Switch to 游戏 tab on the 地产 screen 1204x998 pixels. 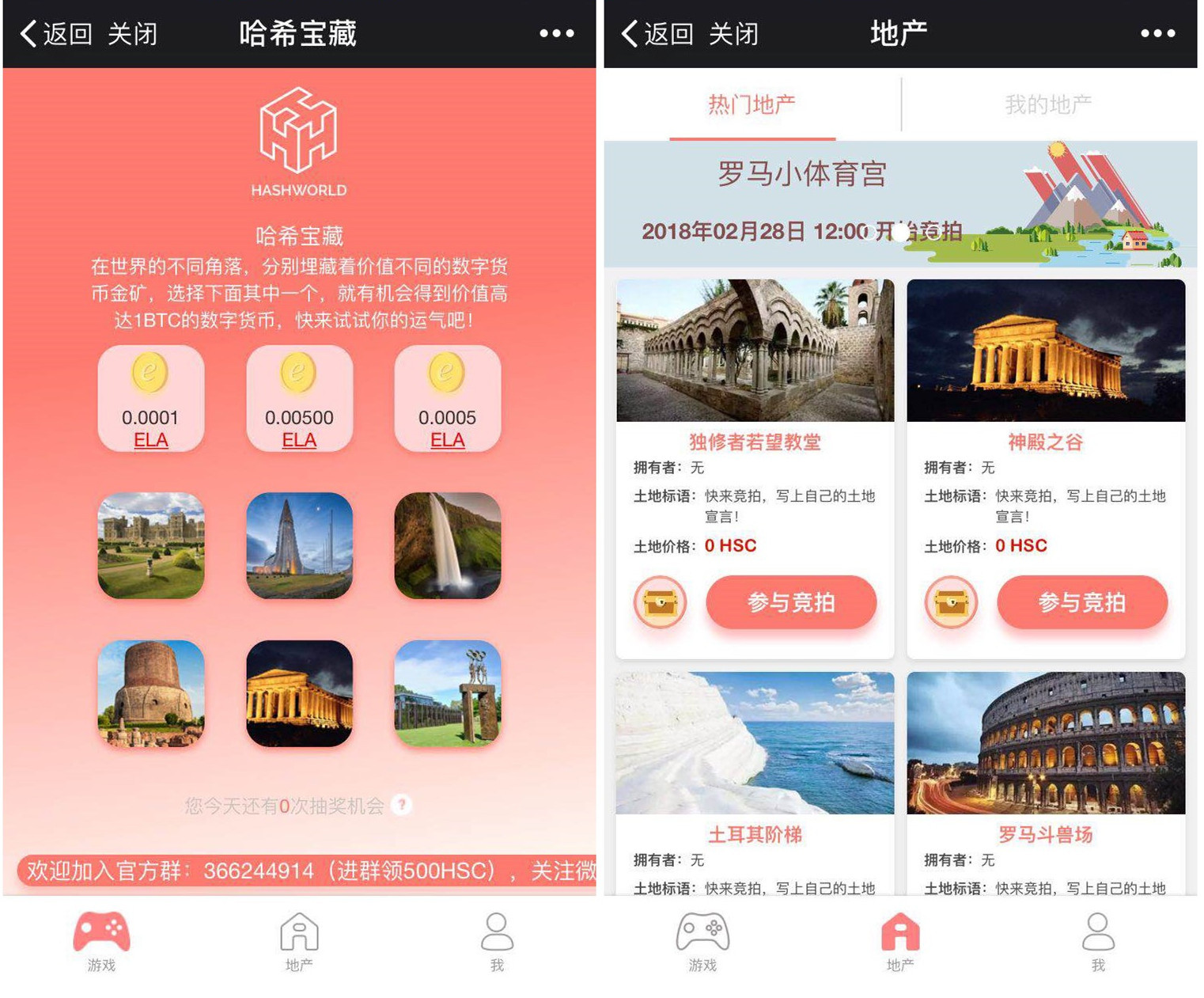pyautogui.click(x=702, y=941)
